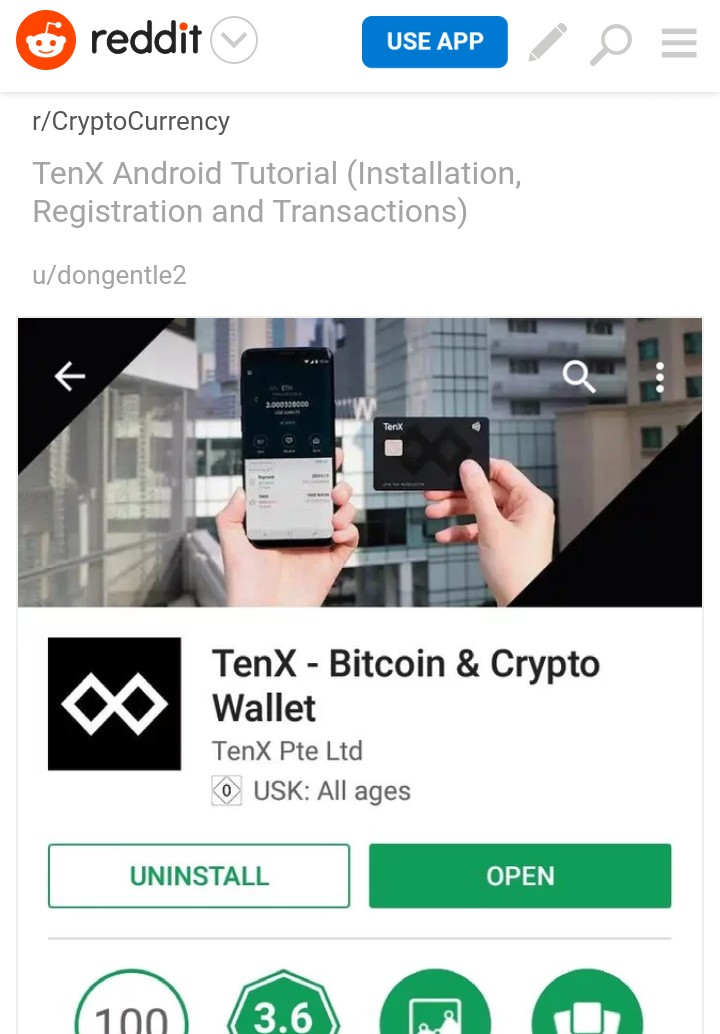Go to r/CryptoCurrency subreddit
720x1034 pixels.
131,122
